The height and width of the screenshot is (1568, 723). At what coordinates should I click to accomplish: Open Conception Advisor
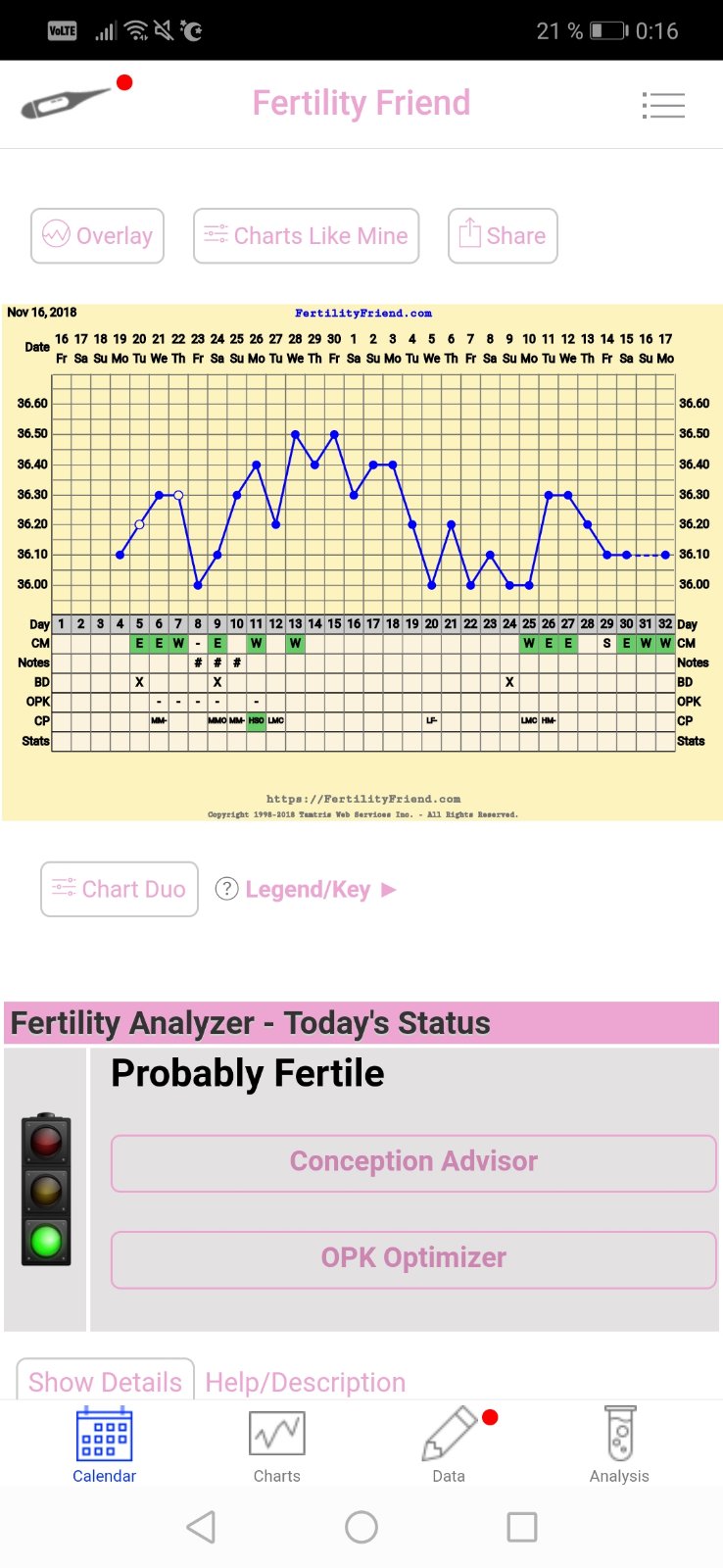413,1162
